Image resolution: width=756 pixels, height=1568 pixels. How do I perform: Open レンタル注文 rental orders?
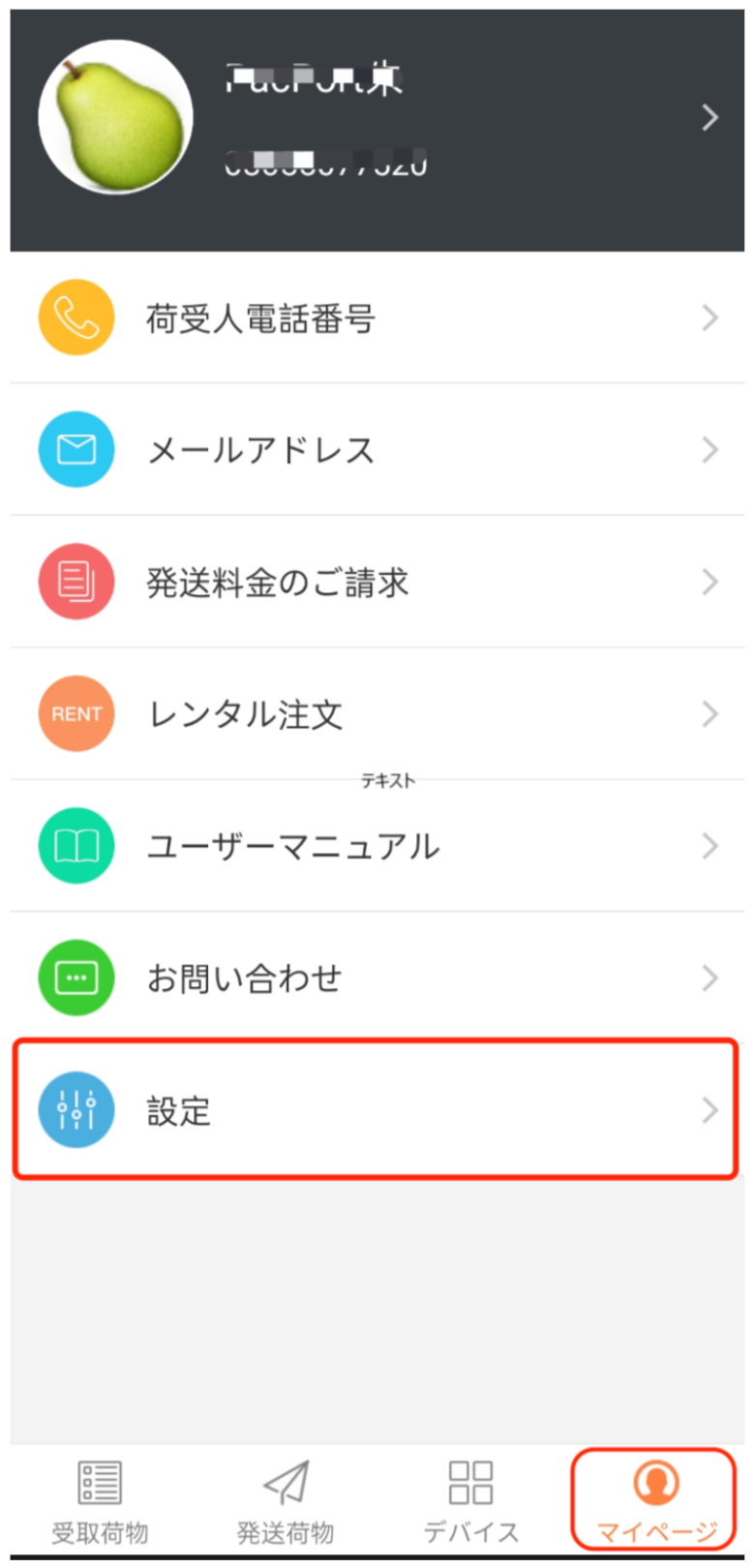[x=378, y=714]
